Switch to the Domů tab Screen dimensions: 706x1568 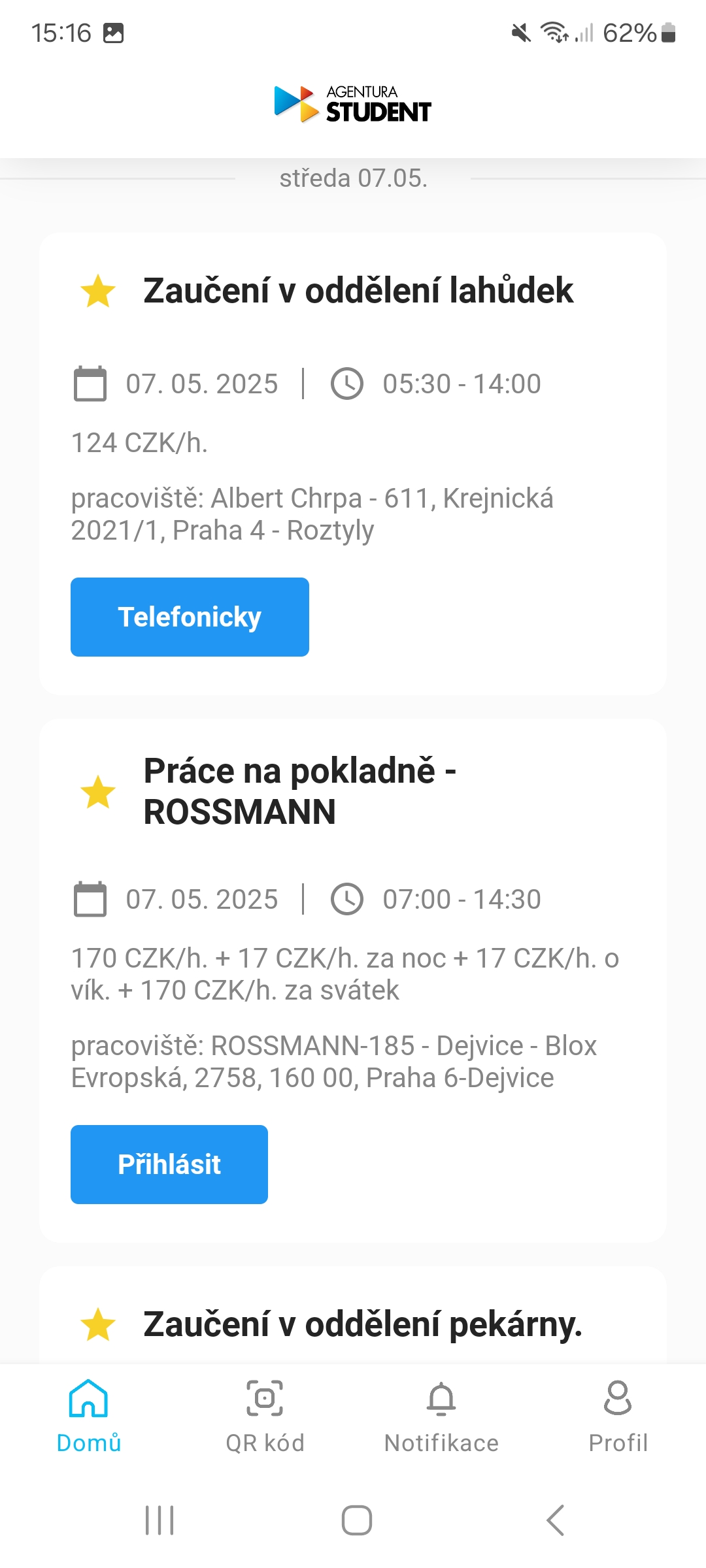click(x=89, y=1416)
